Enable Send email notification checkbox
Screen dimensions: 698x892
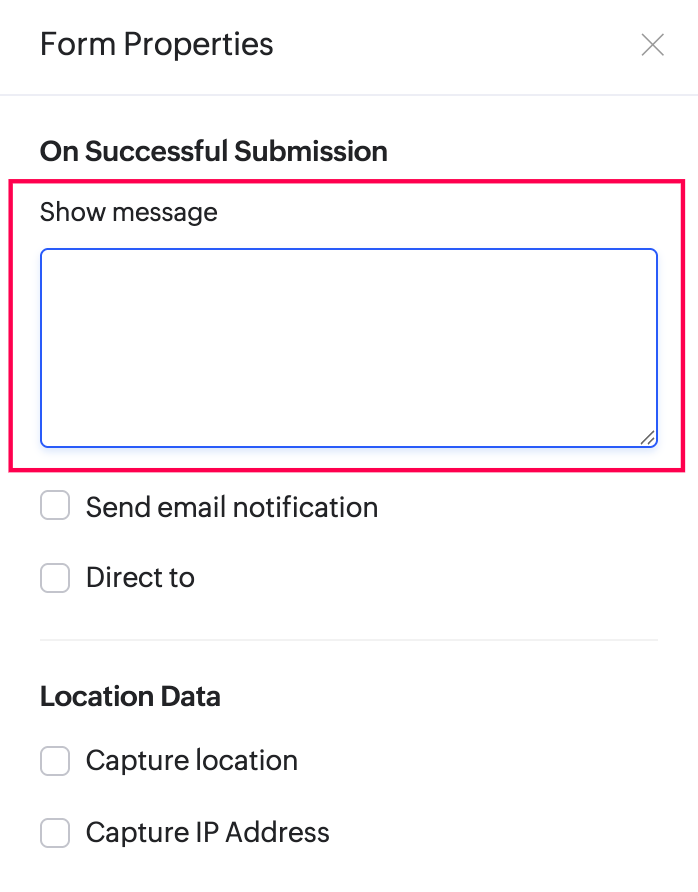pos(55,506)
